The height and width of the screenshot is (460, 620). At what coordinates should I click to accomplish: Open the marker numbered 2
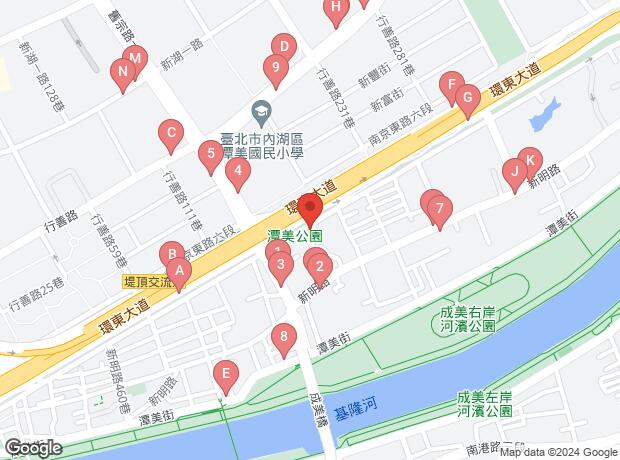(x=319, y=266)
